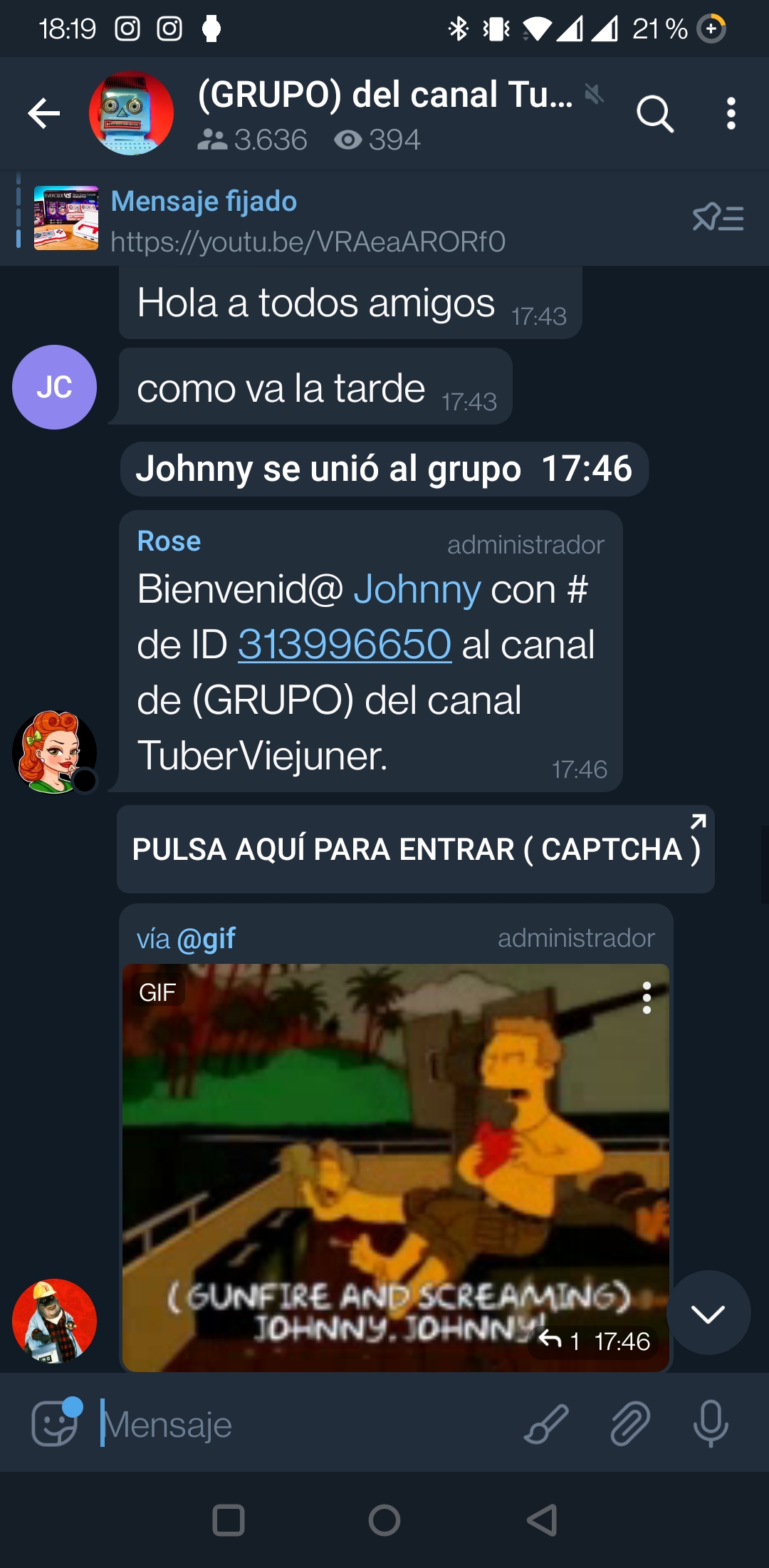Open the attach file paperclip
The width and height of the screenshot is (769, 1568).
tap(630, 1424)
